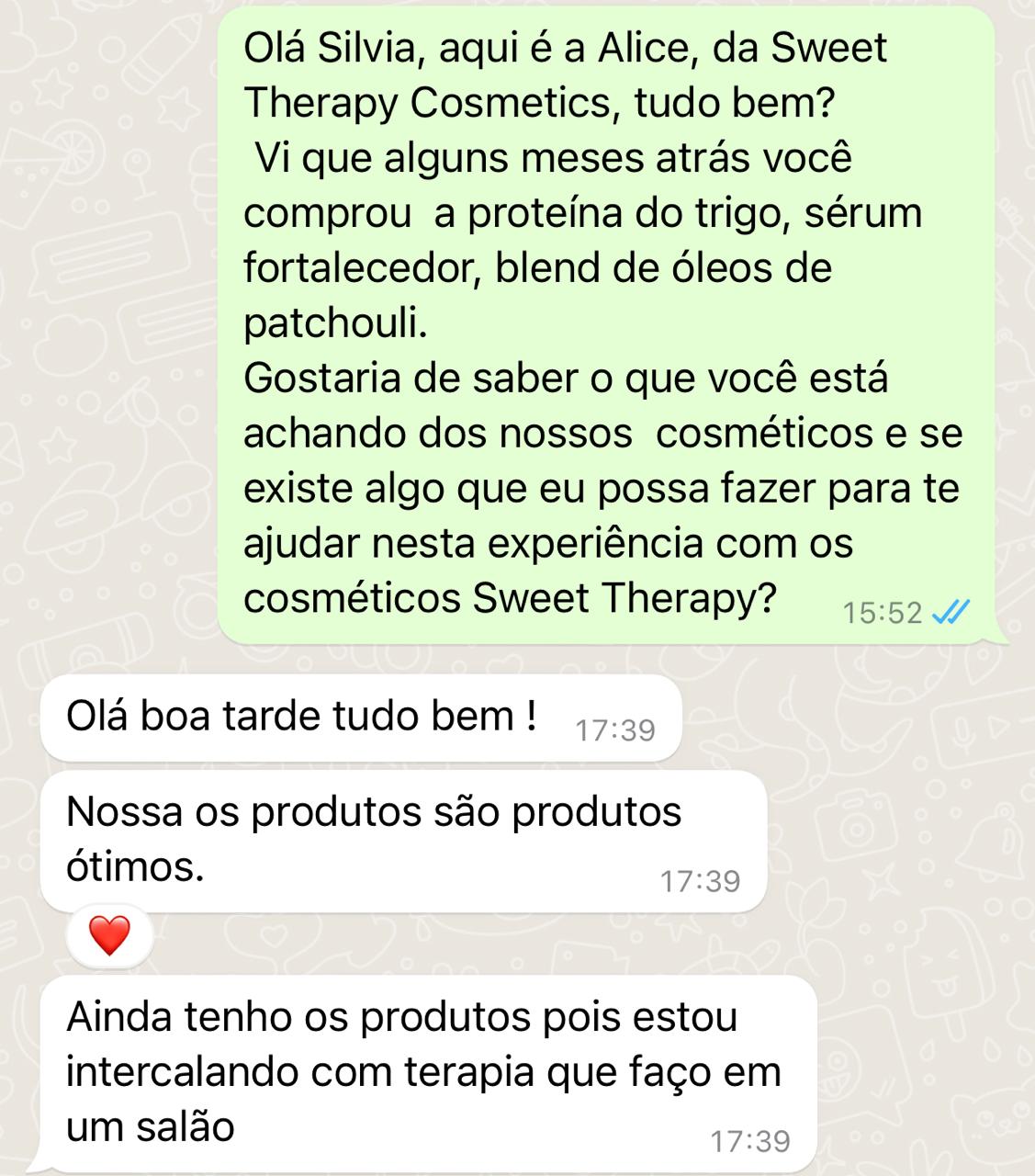Open the heart reaction on the message

pos(109,936)
